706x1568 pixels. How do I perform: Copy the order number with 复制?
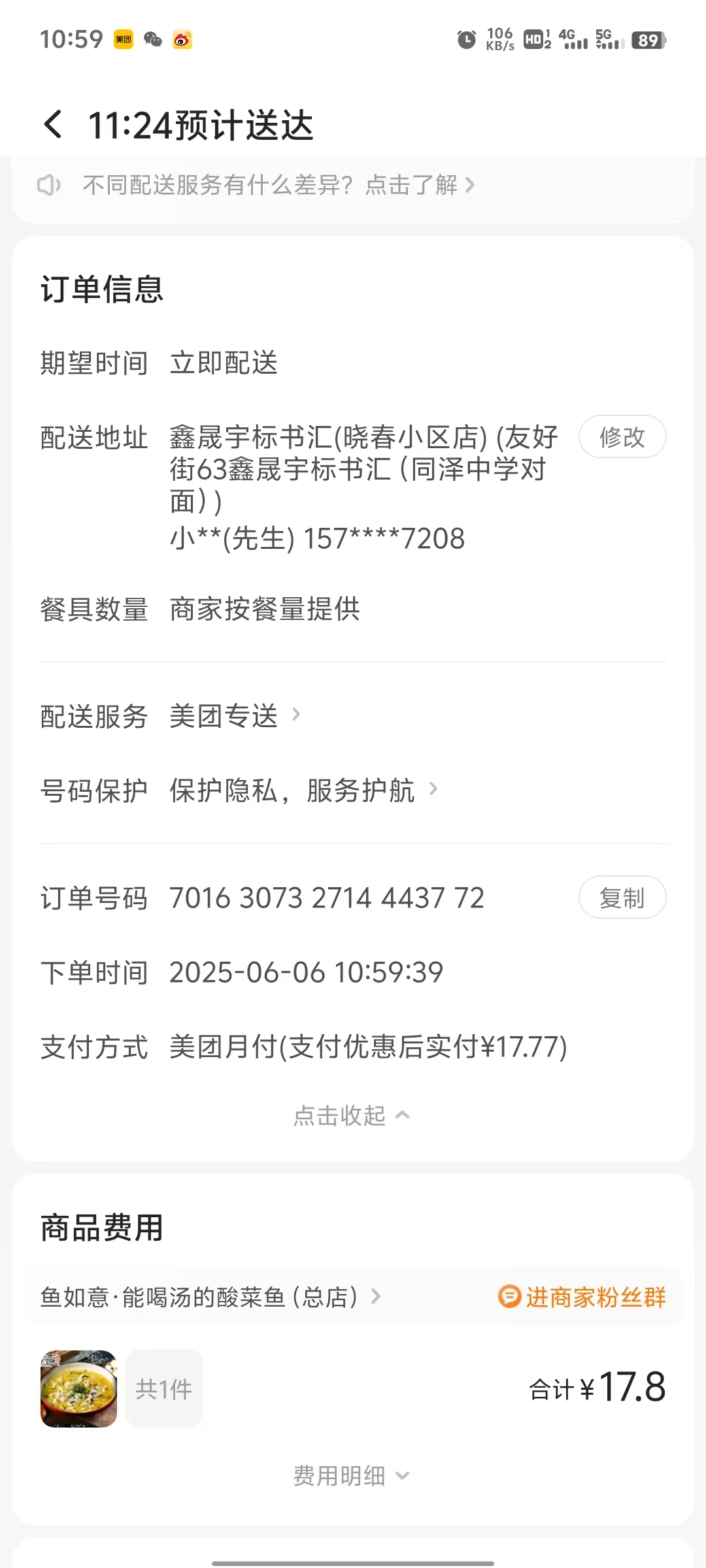click(622, 898)
